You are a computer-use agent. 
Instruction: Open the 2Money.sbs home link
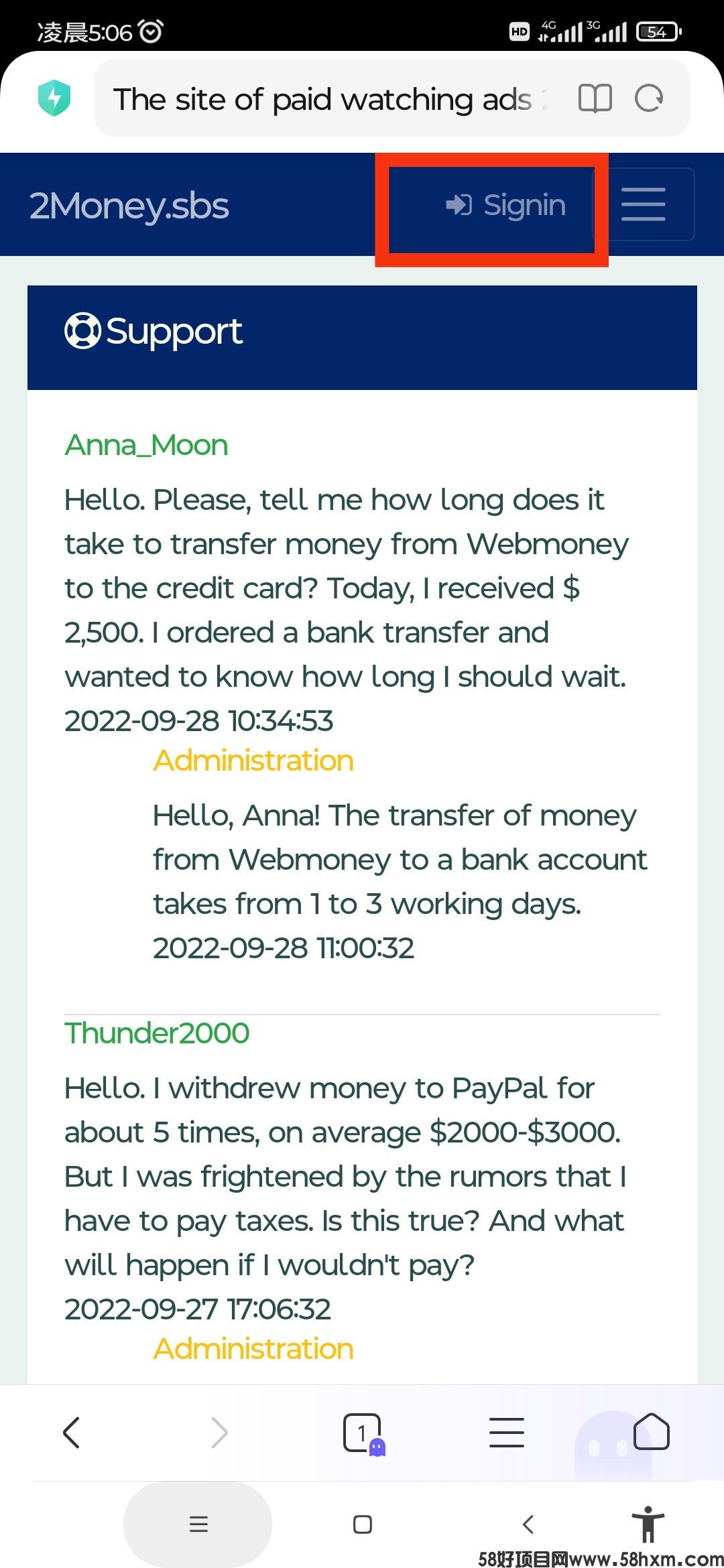pyautogui.click(x=129, y=206)
